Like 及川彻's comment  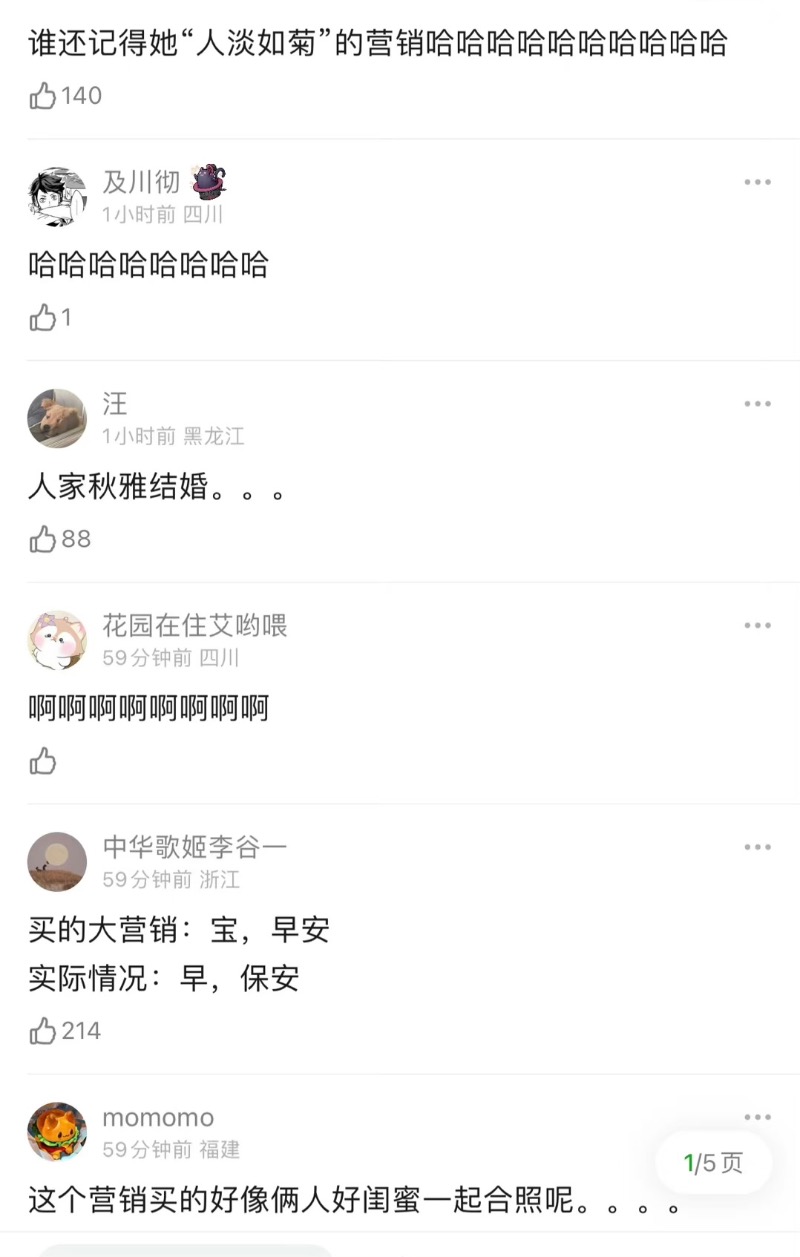43,318
